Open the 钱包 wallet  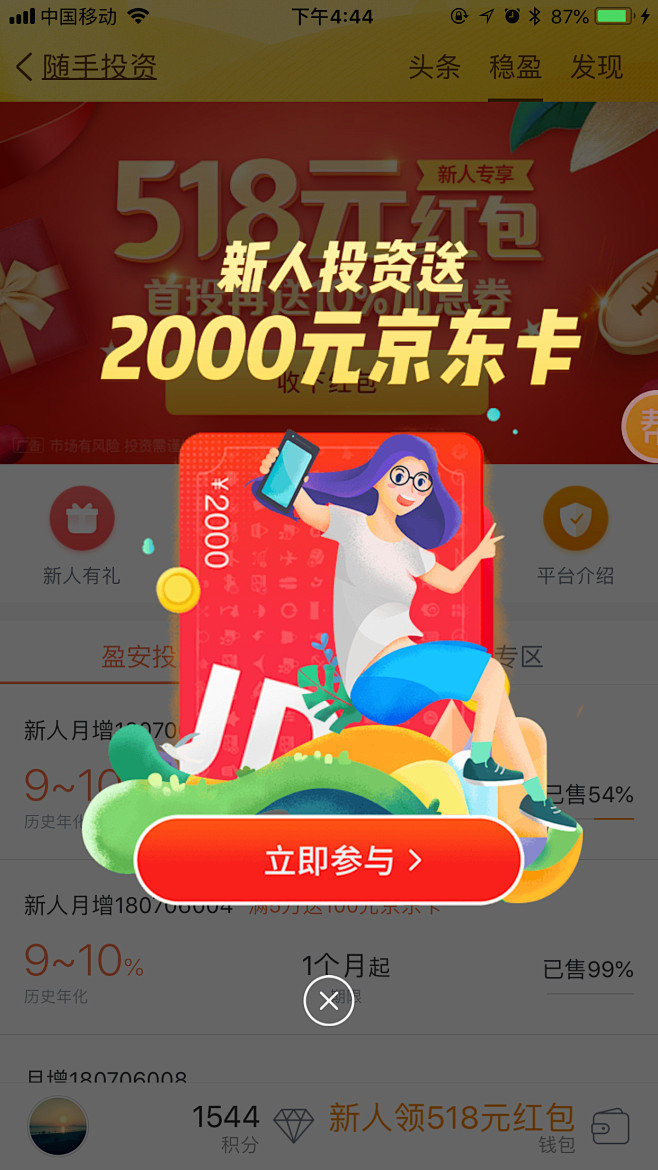tap(610, 1128)
